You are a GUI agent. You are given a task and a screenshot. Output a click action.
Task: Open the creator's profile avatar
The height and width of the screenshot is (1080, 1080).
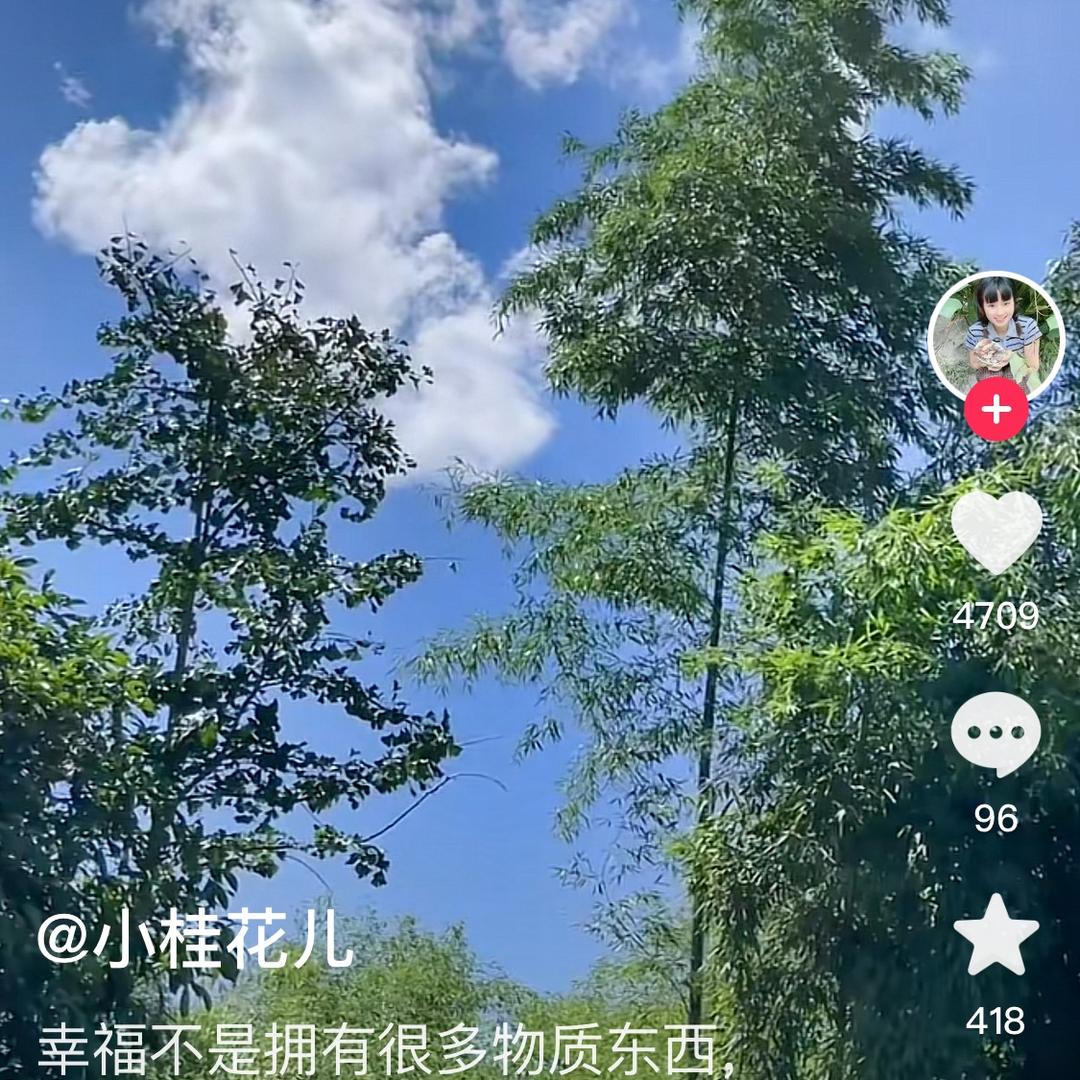click(995, 335)
